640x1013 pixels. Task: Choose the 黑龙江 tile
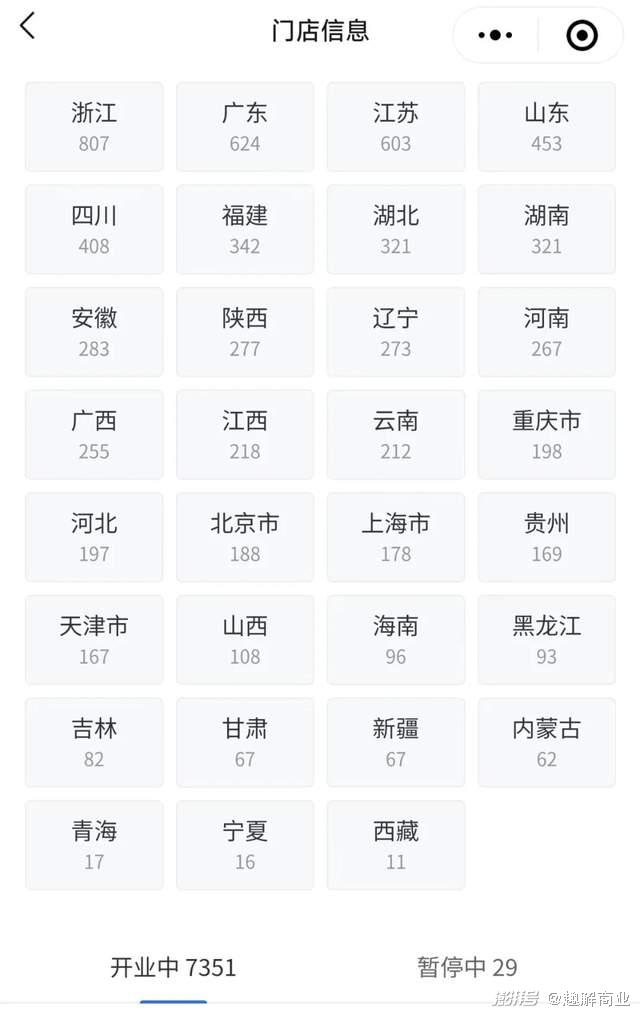(547, 640)
